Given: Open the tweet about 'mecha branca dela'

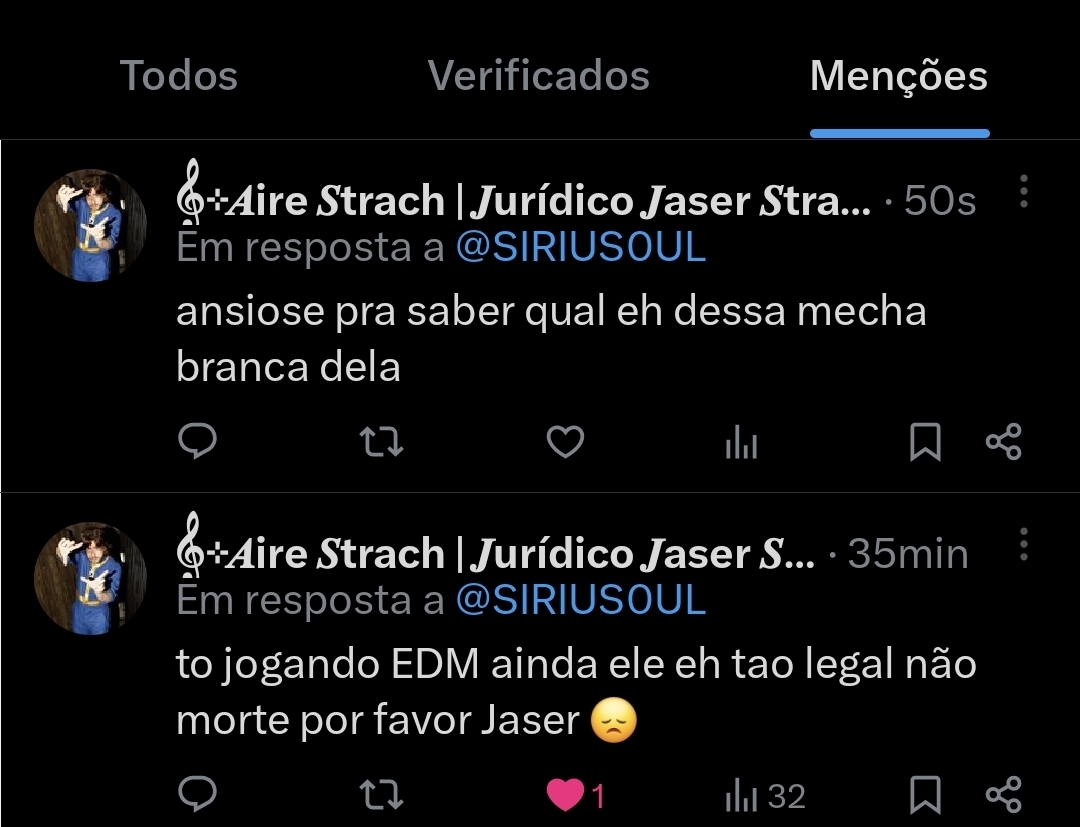Looking at the screenshot, I should [550, 339].
